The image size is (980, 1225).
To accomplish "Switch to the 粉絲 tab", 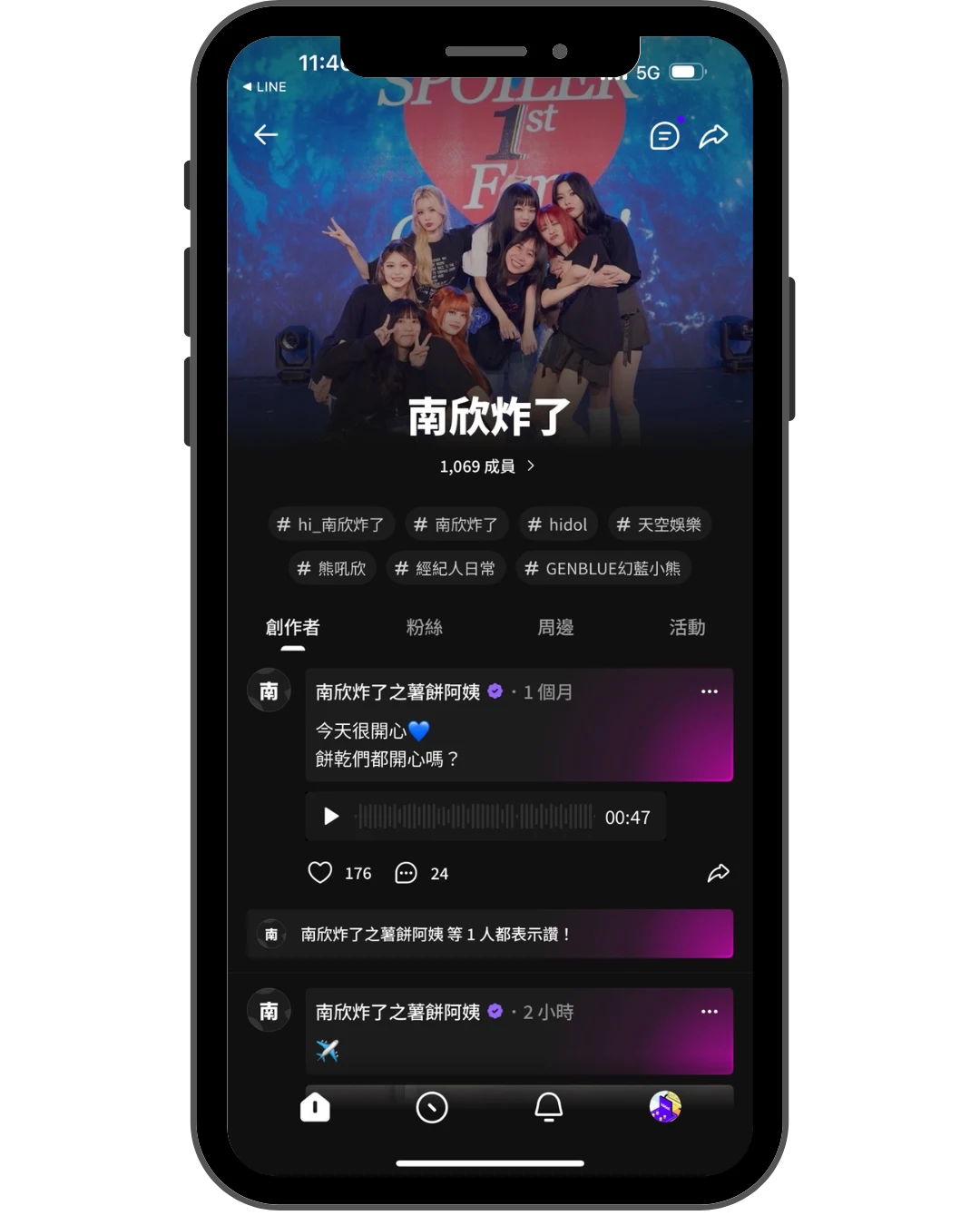I will click(424, 627).
